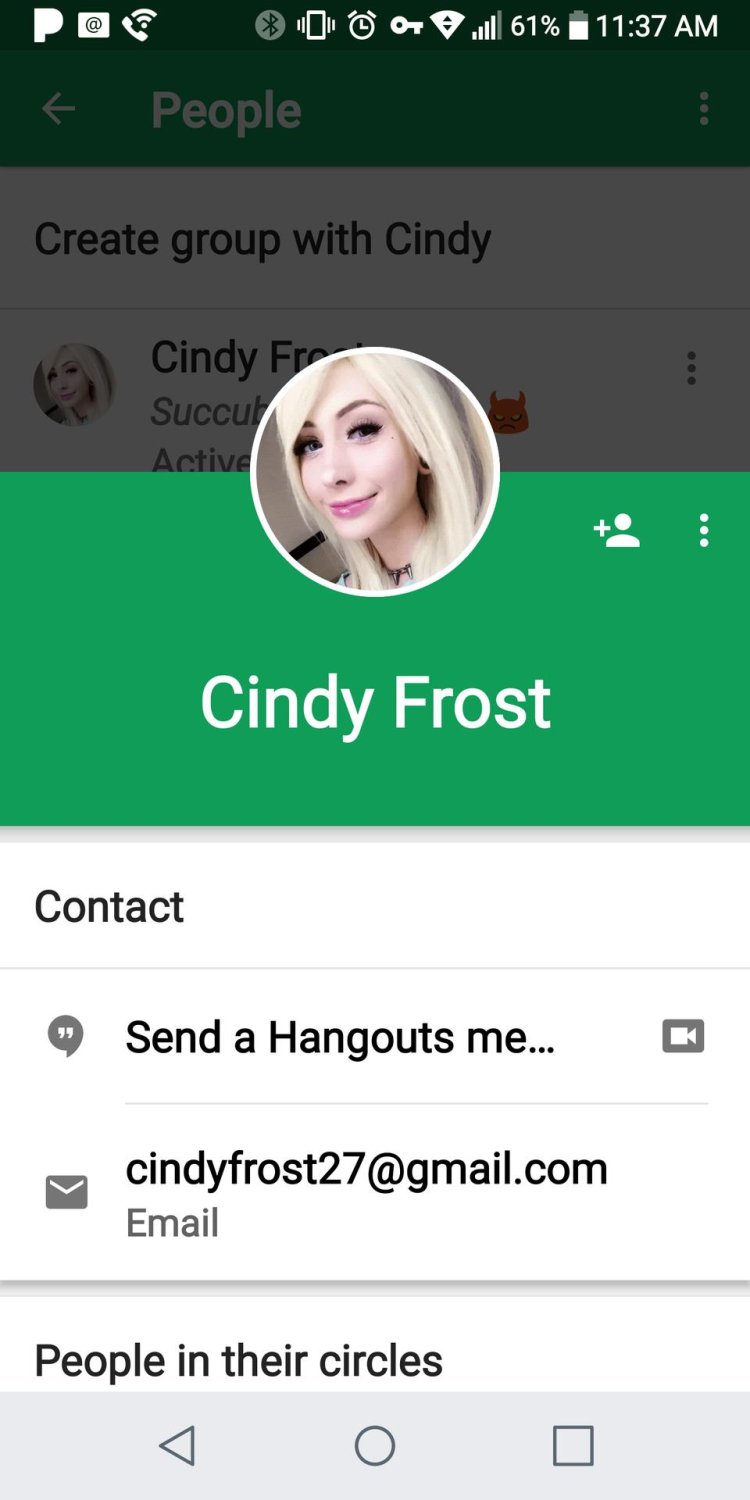
Task: Tap the back triangle in the navigation bar
Action: coord(178,1445)
